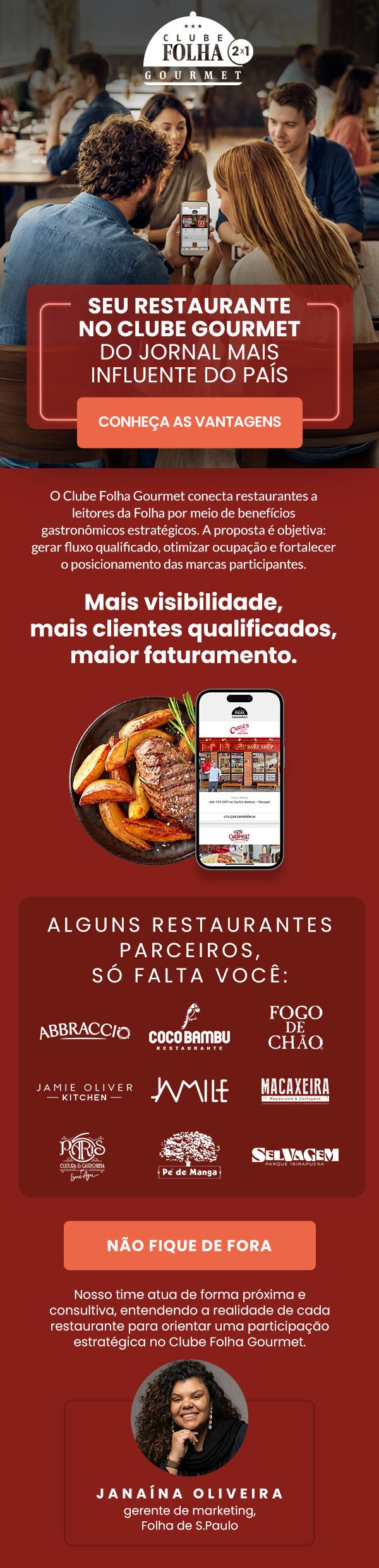
Task: Tap the Não Fique de Fora button
Action: coord(189,1245)
